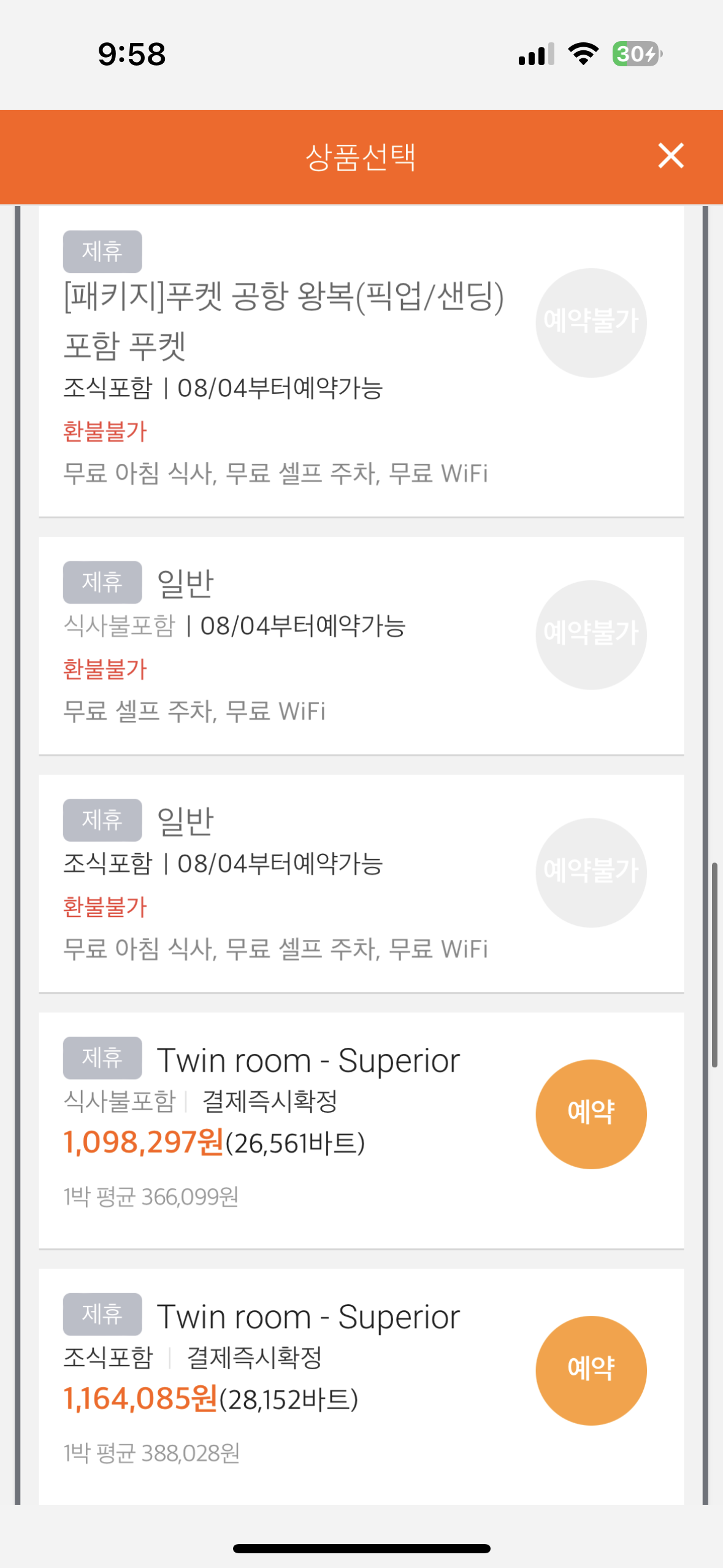
Task: Tap 예약불가 on 일반 without meals
Action: (x=591, y=635)
